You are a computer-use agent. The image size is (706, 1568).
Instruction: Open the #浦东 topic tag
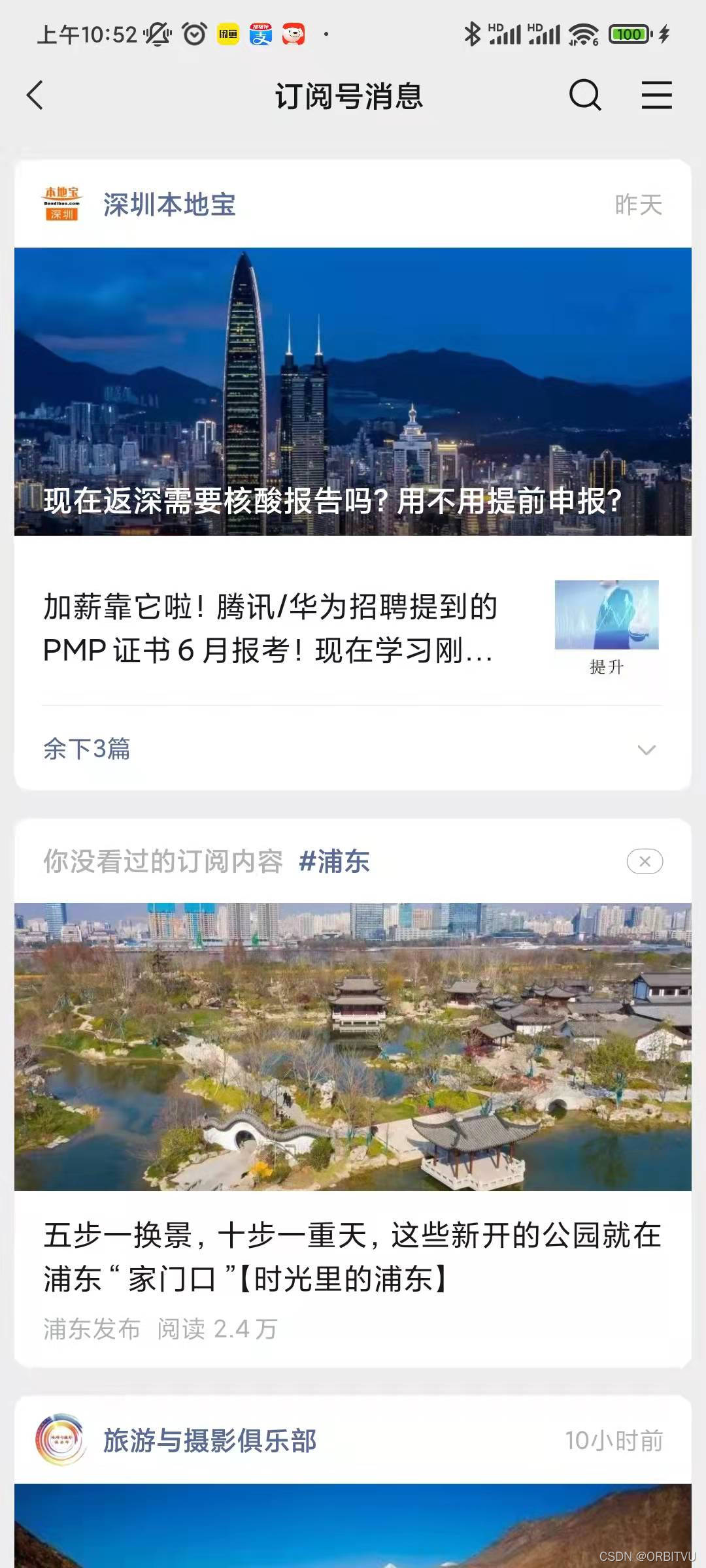click(334, 862)
